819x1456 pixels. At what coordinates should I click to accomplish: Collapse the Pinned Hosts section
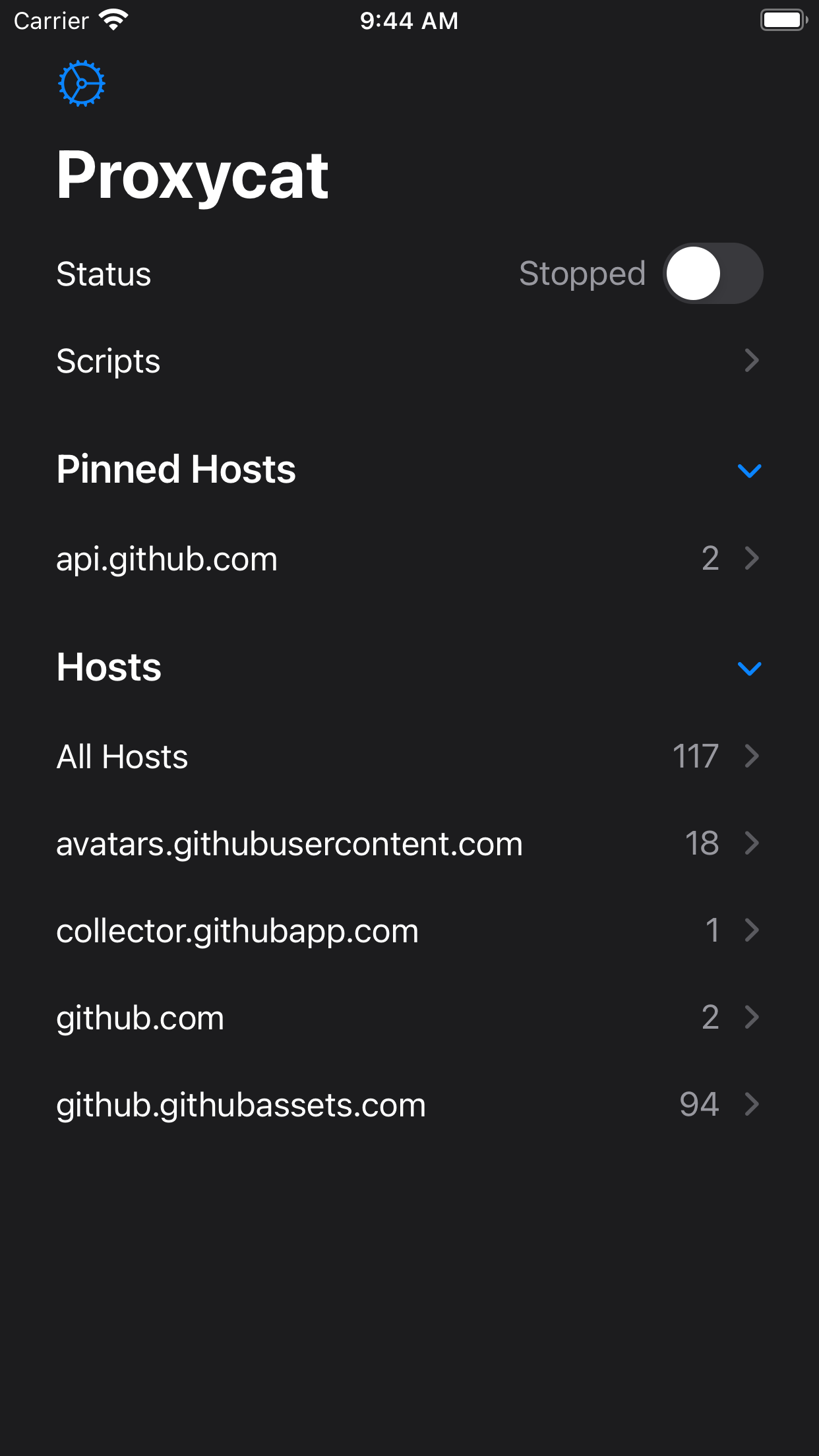pyautogui.click(x=750, y=470)
